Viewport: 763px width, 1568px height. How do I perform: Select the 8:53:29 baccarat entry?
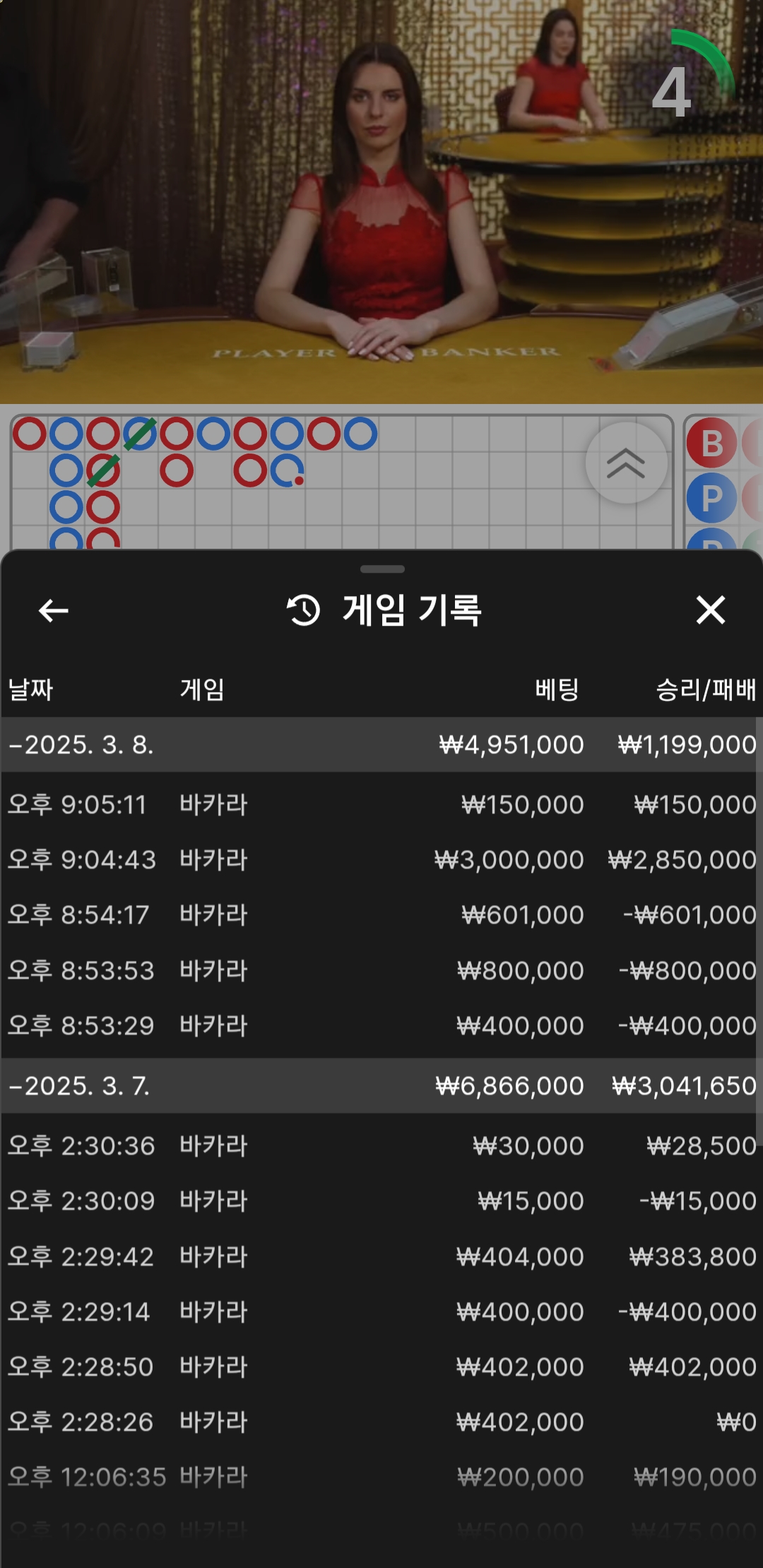point(381,1026)
